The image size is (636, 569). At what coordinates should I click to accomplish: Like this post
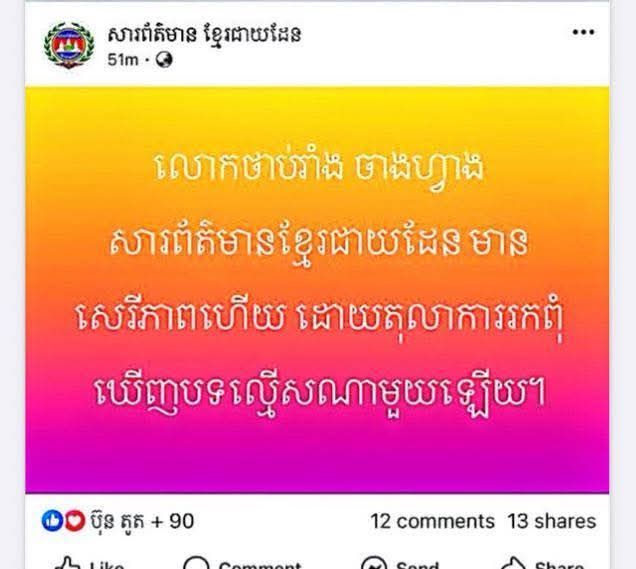click(90, 563)
